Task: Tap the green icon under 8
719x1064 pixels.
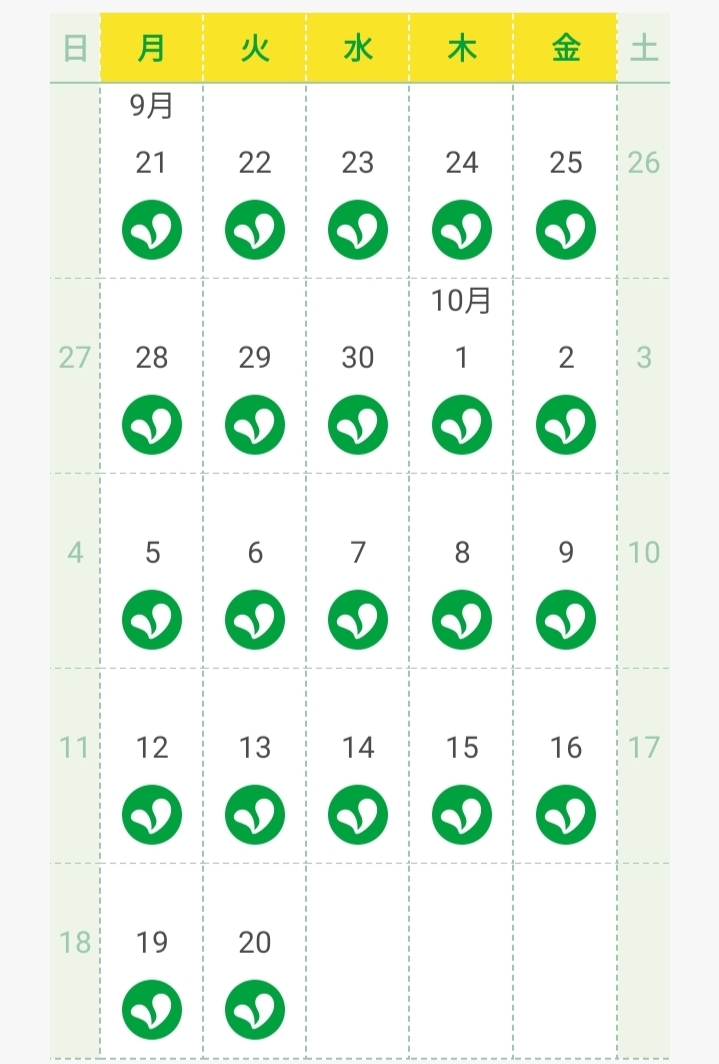Action: pos(462,619)
